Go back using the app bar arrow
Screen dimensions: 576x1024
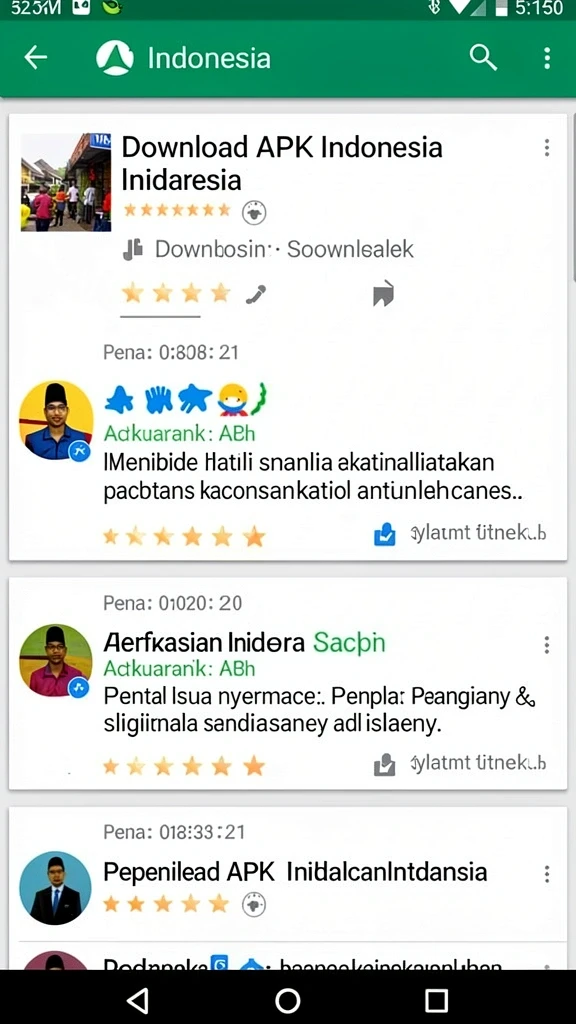(x=35, y=58)
